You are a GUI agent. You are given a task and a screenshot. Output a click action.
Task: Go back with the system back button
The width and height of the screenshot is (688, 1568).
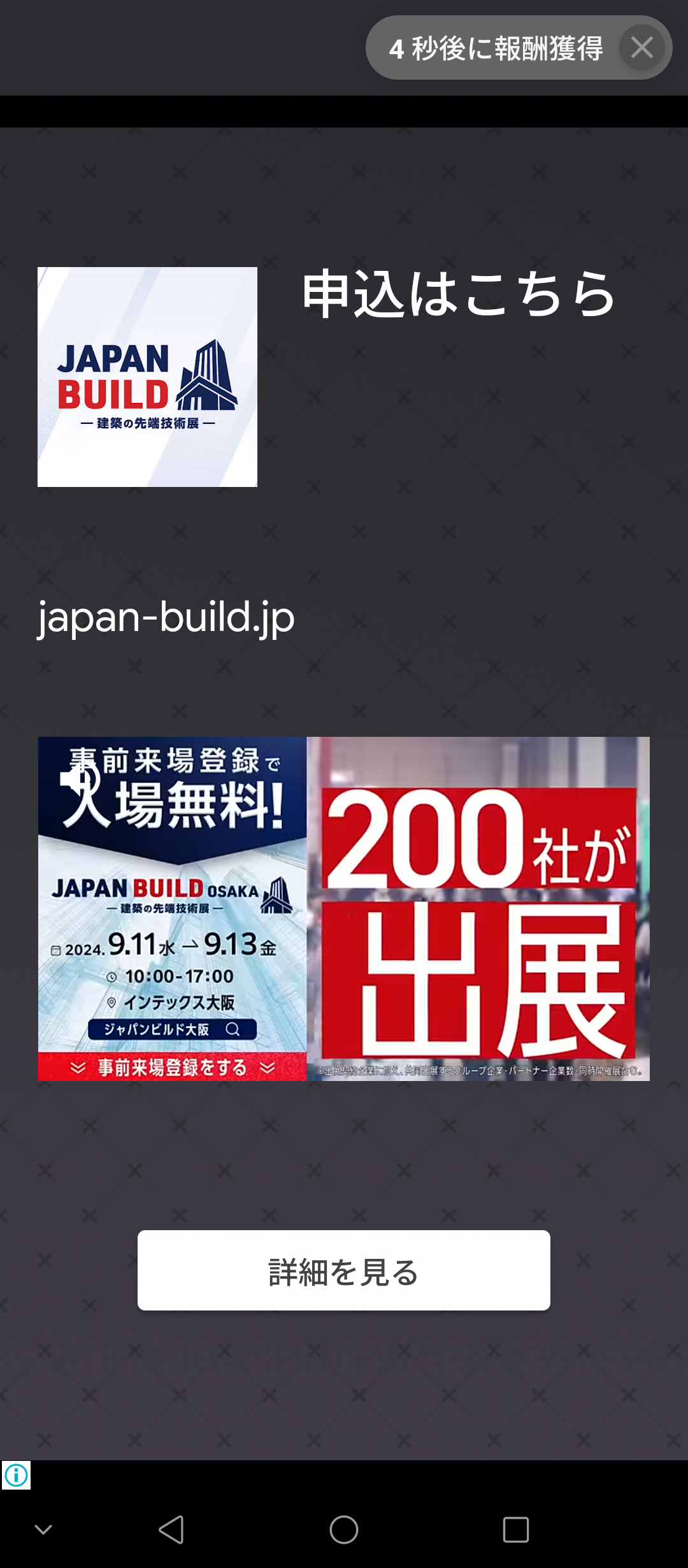tap(171, 1530)
